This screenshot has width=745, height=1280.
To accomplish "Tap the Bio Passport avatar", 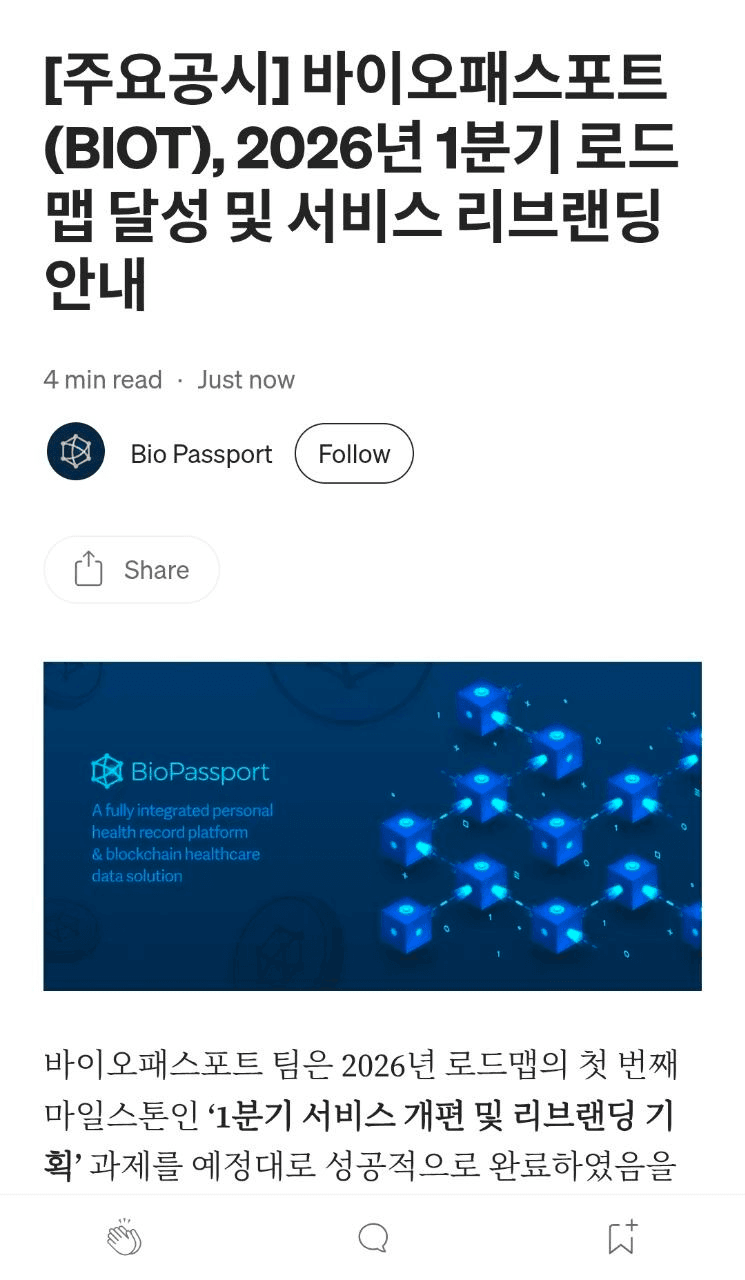I will pos(76,452).
